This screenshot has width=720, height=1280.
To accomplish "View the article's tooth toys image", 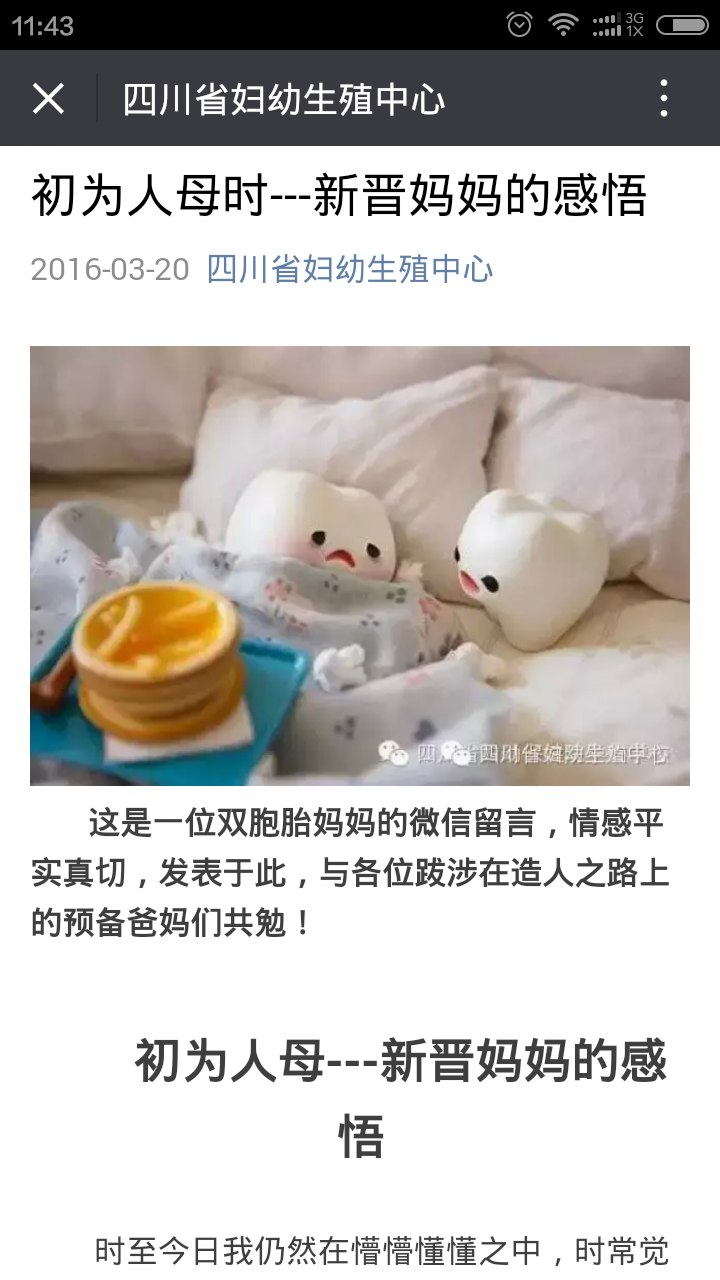I will click(360, 565).
